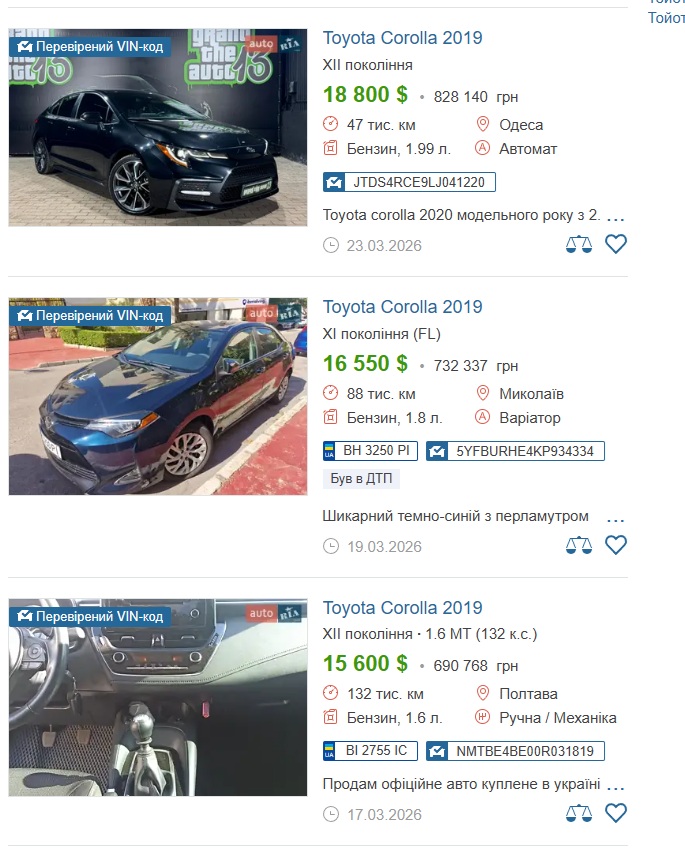Viewport: 685px width, 851px height.
Task: Add the 18 800 $ Corolla to favorites
Action: pos(616,244)
